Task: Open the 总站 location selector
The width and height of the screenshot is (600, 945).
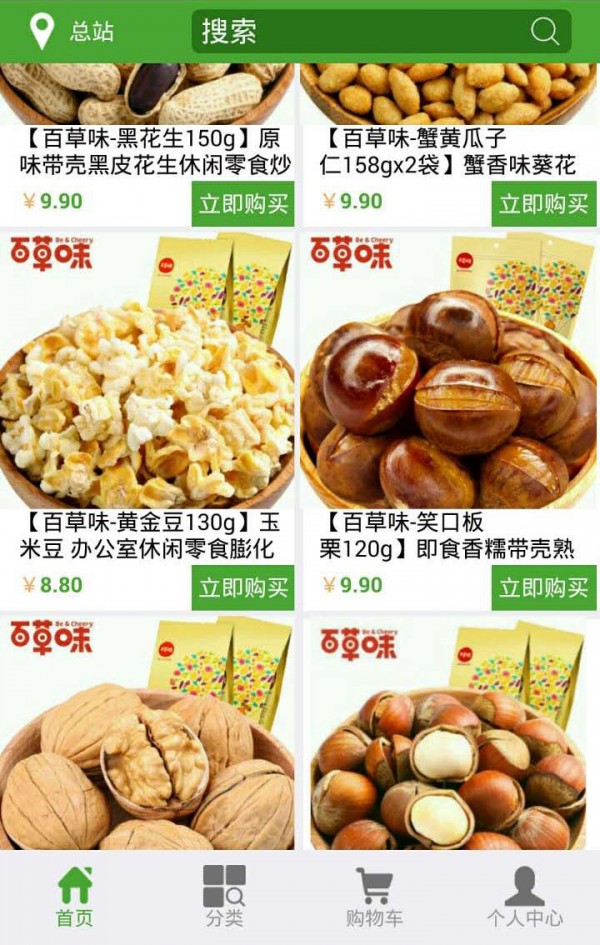Action: [x=70, y=32]
